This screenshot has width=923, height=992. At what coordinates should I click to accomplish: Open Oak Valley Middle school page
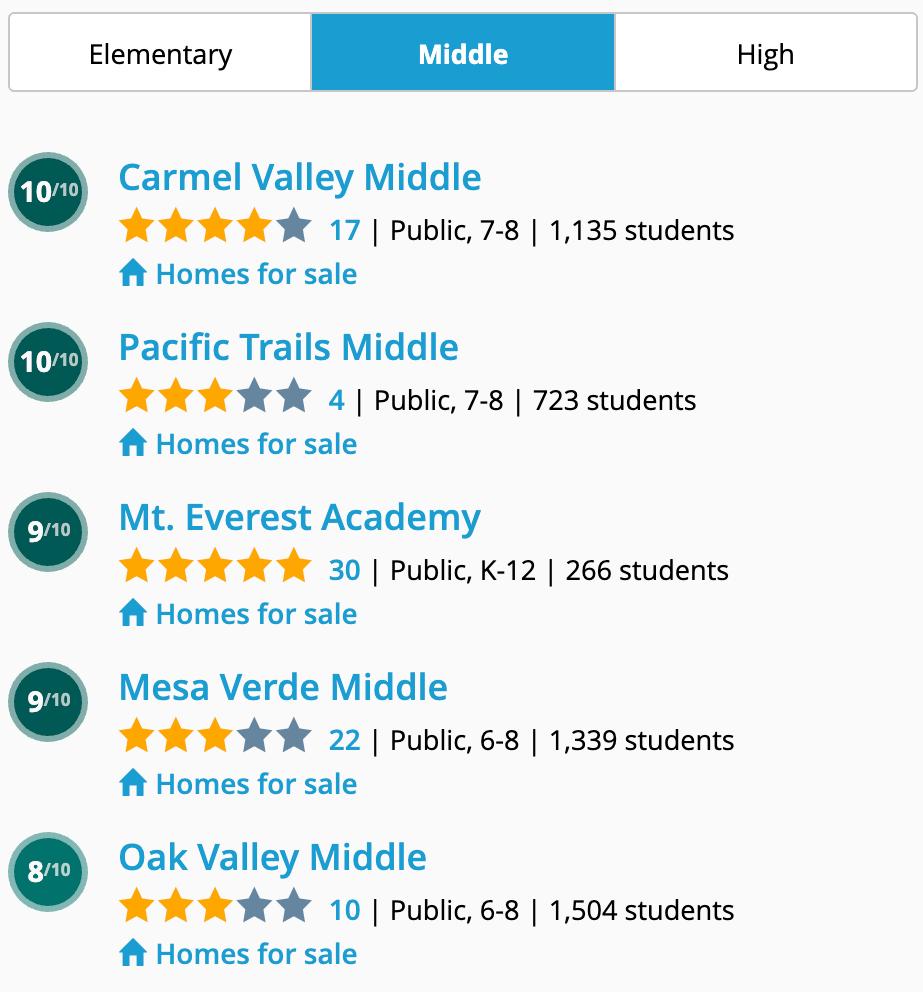click(273, 857)
